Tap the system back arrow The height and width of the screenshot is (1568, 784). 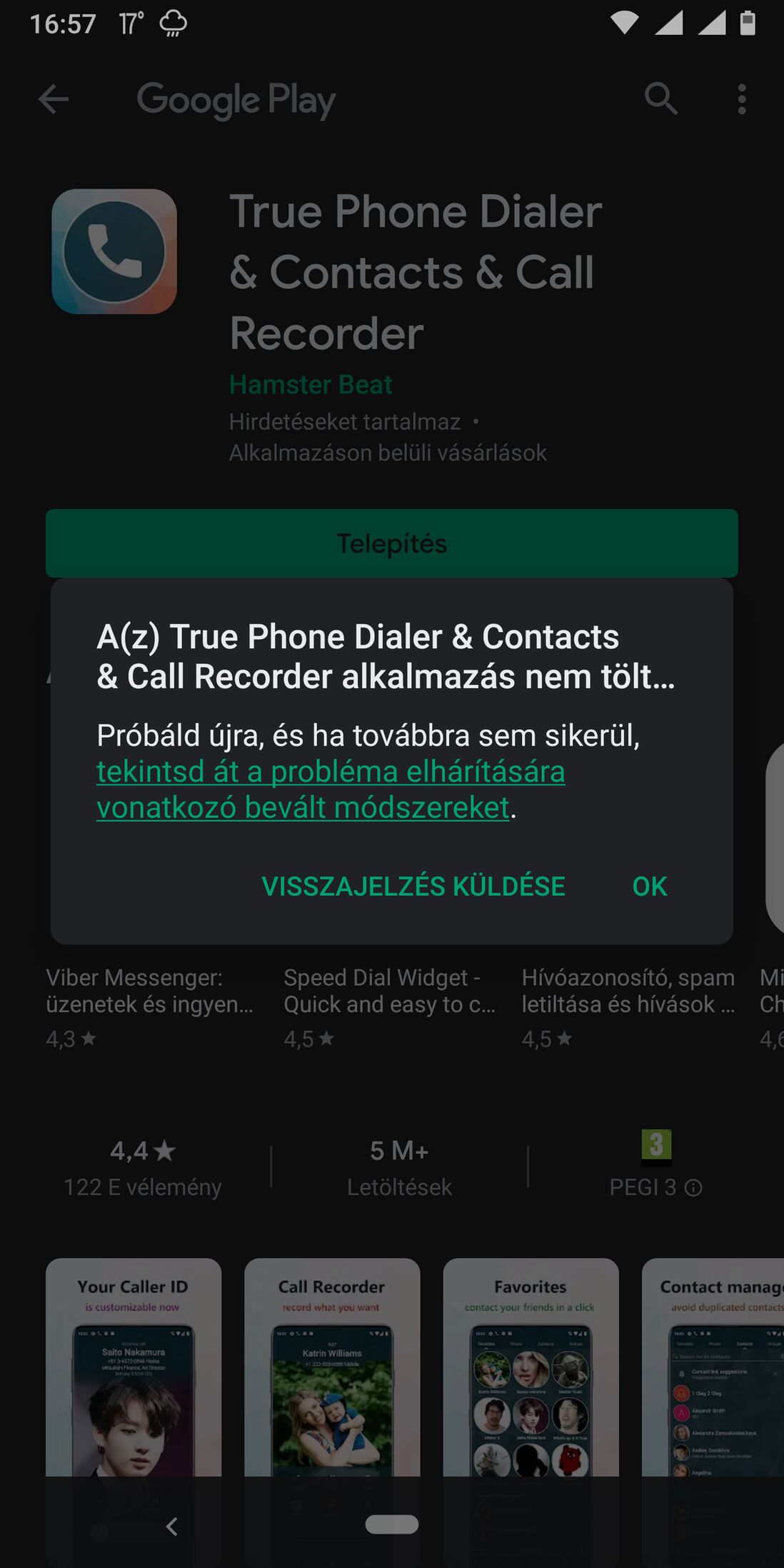point(171,1527)
